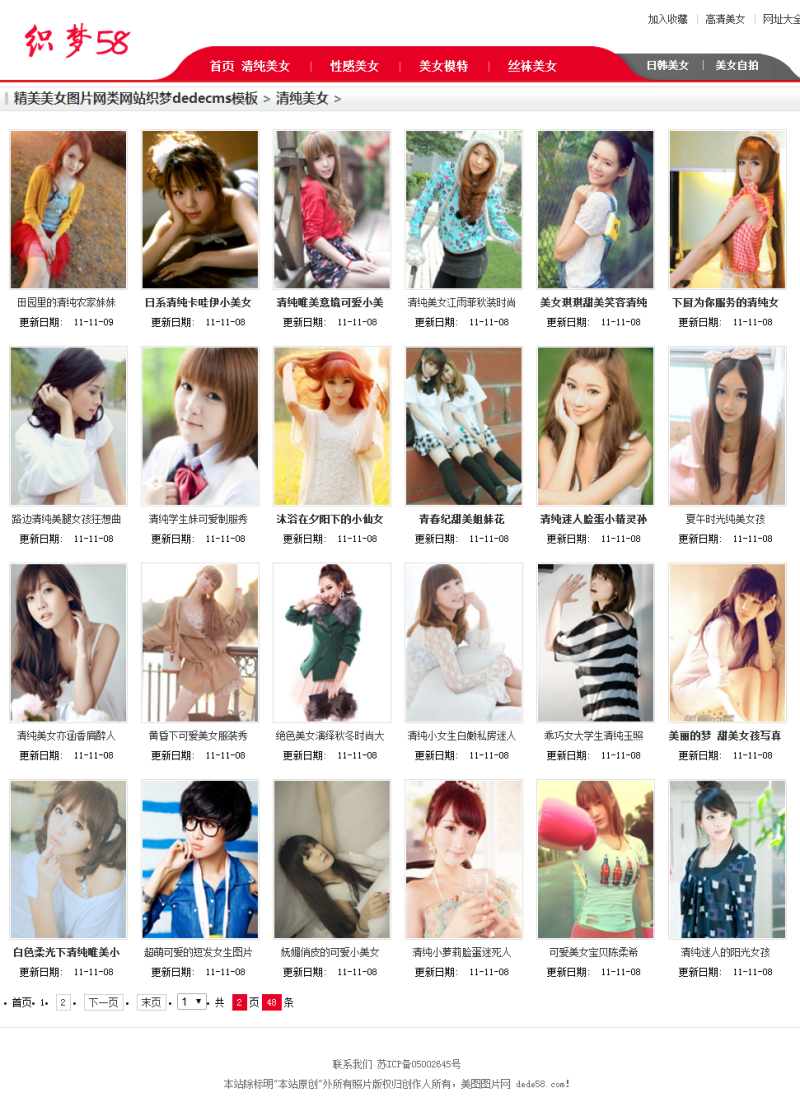The image size is (800, 1102).
Task: Tap the 下一页 pagination button
Action: click(x=103, y=1002)
